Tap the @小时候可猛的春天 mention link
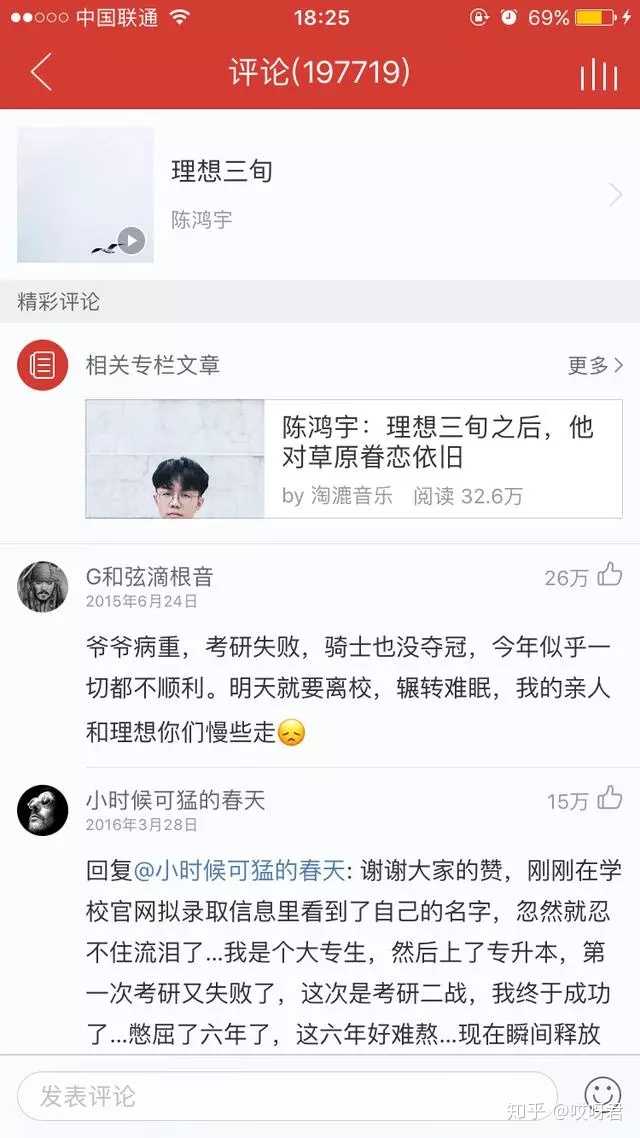Screen dimensions: 640x1138 [x=239, y=871]
